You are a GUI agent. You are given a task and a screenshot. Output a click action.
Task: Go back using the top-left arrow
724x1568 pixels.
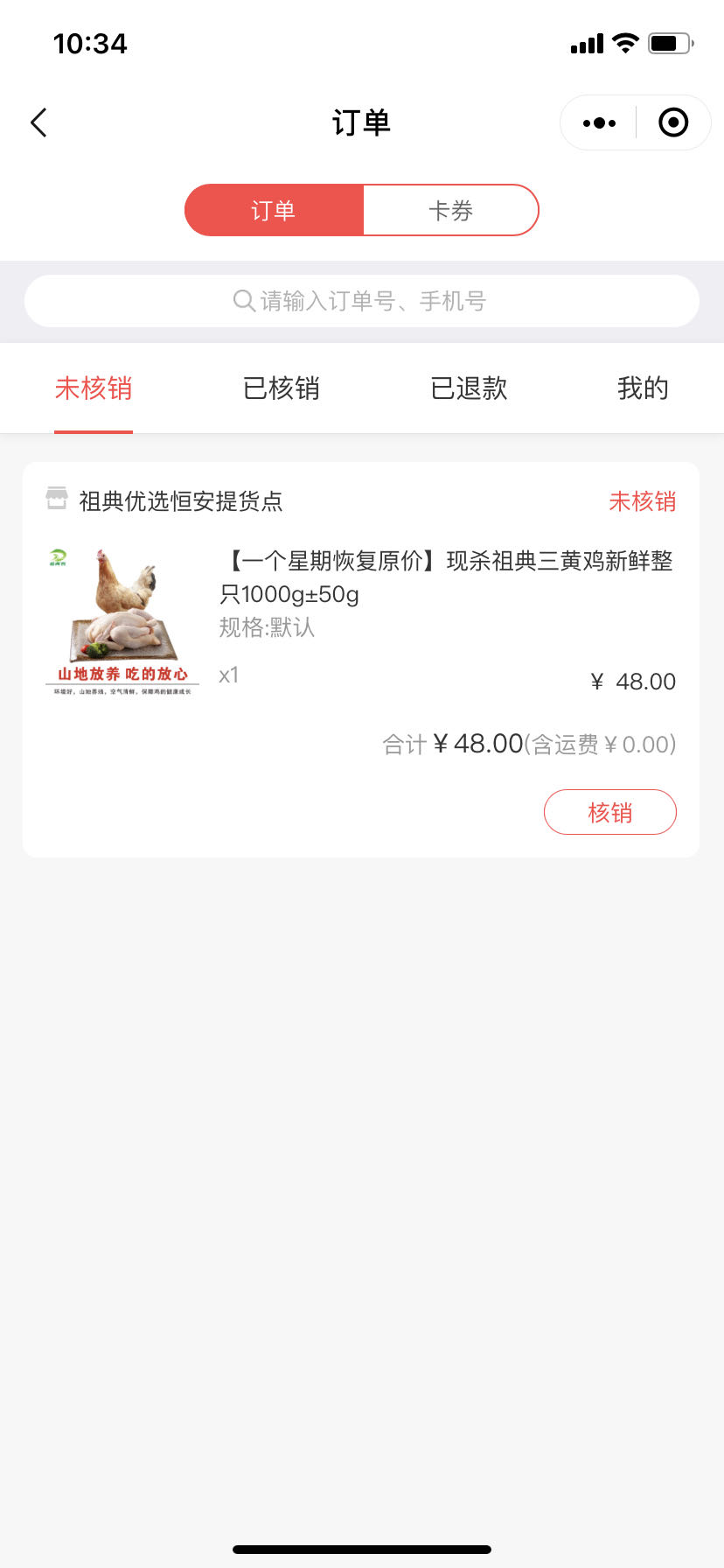coord(39,122)
